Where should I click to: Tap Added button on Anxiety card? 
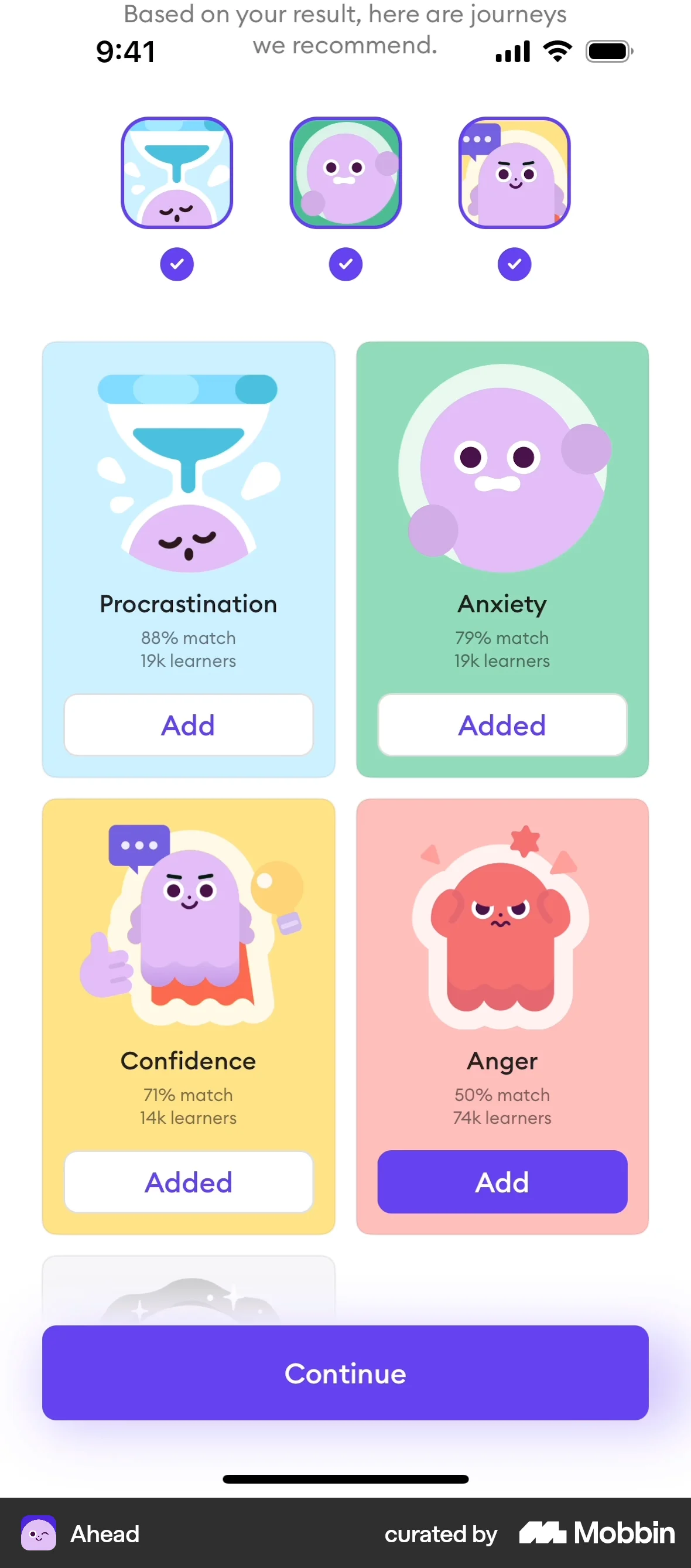coord(502,725)
